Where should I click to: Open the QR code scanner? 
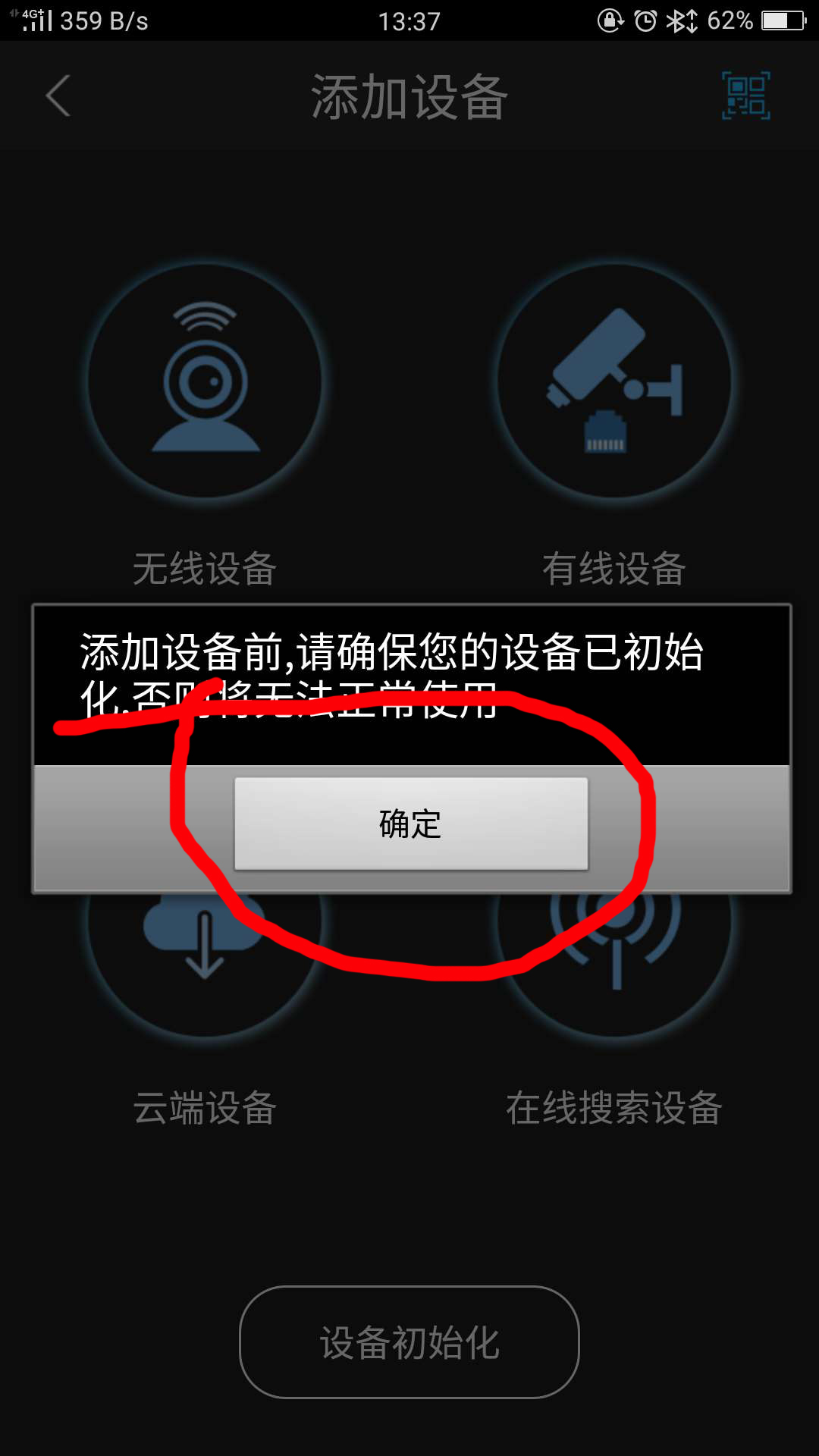[745, 96]
